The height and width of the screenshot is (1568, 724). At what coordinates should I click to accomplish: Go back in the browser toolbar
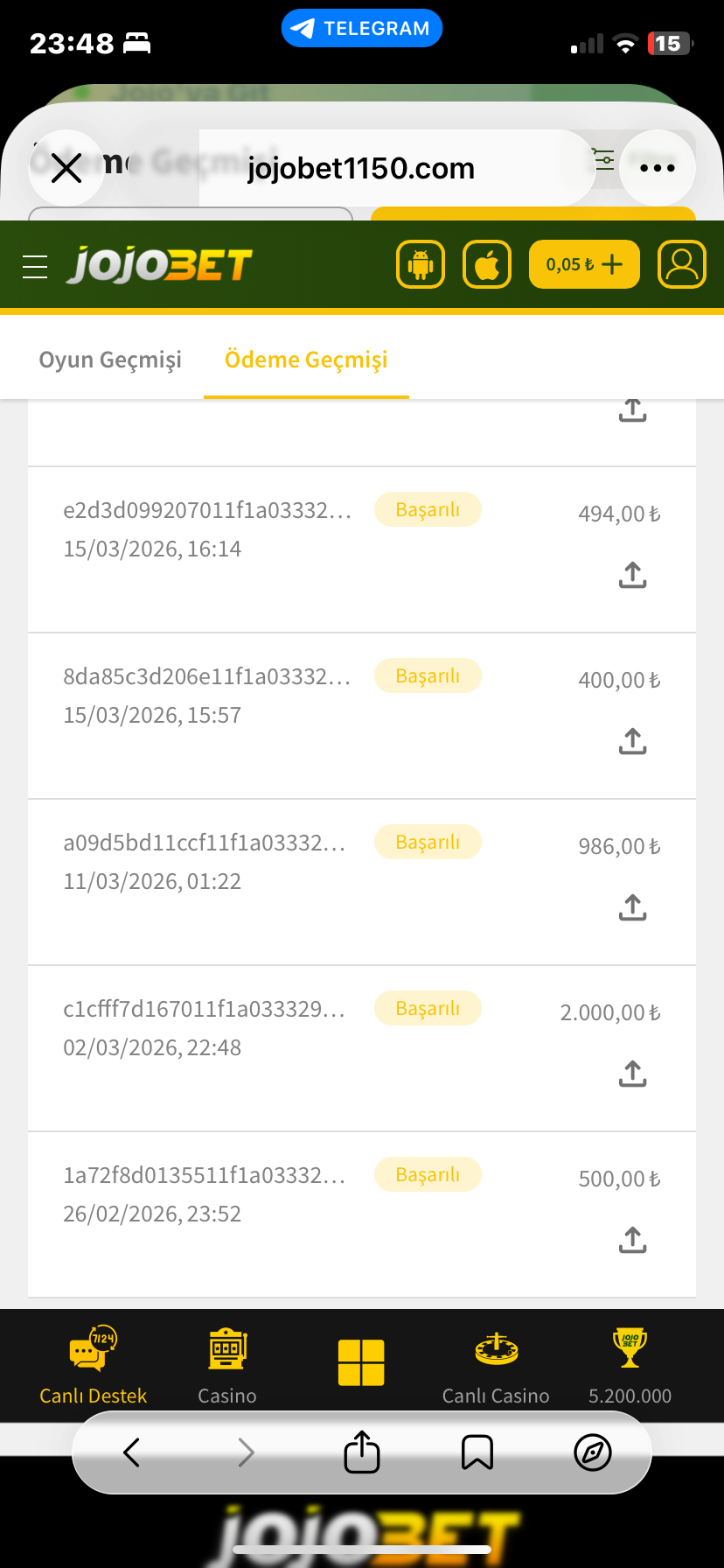coord(132,1452)
